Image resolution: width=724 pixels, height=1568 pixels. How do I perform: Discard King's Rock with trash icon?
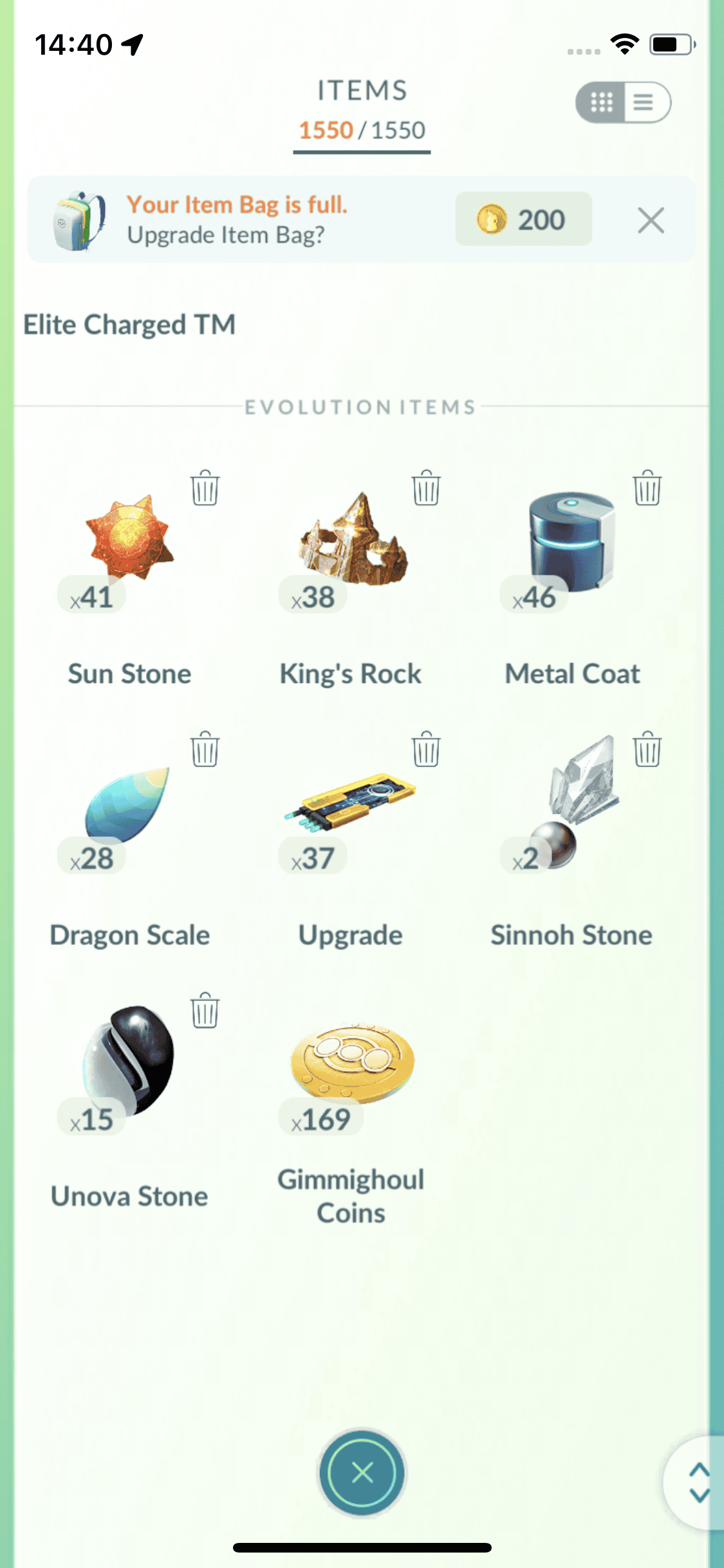pyautogui.click(x=426, y=488)
